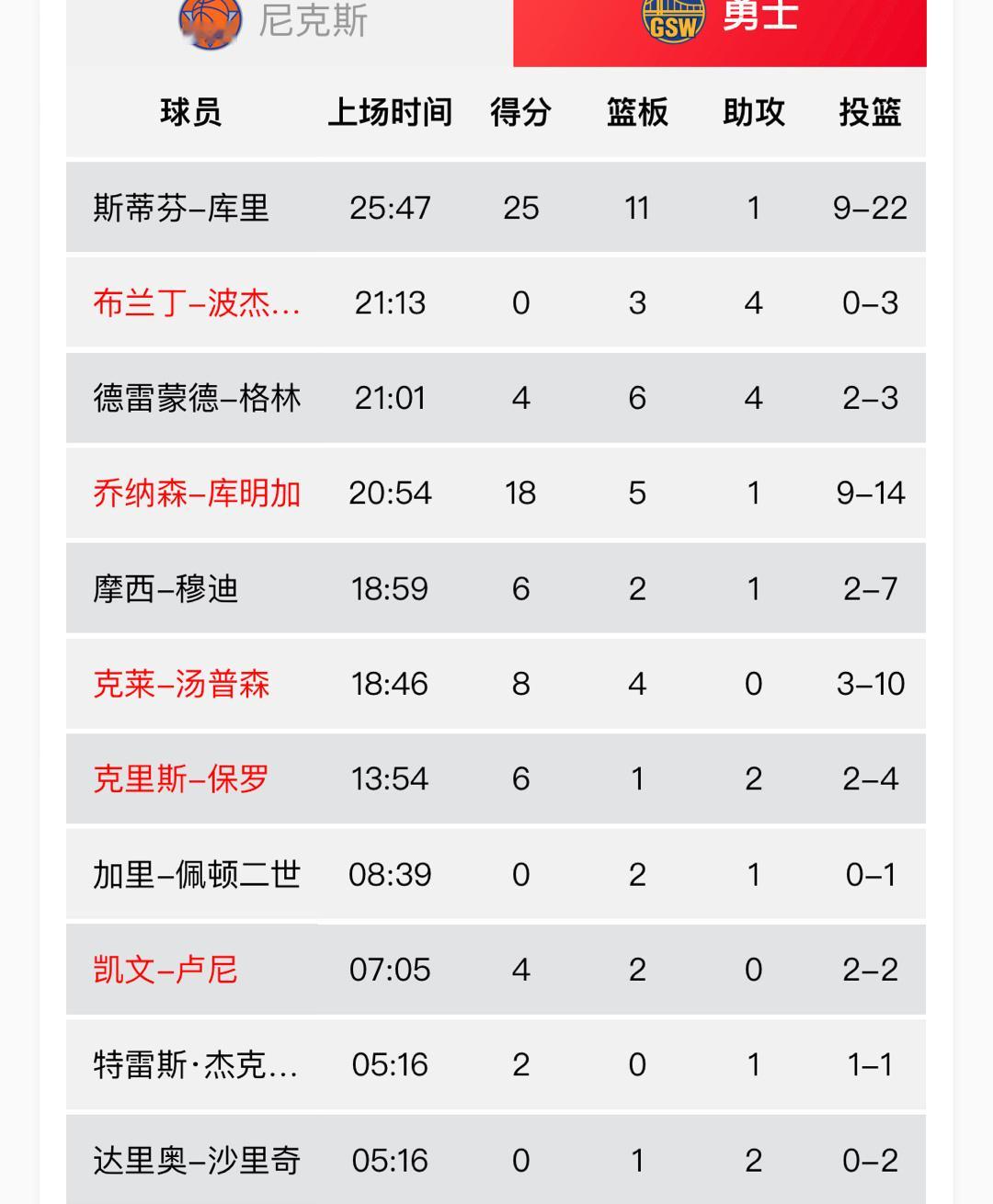Click the Knicks team basketball logo icon
The image size is (993, 1204).
tap(210, 23)
